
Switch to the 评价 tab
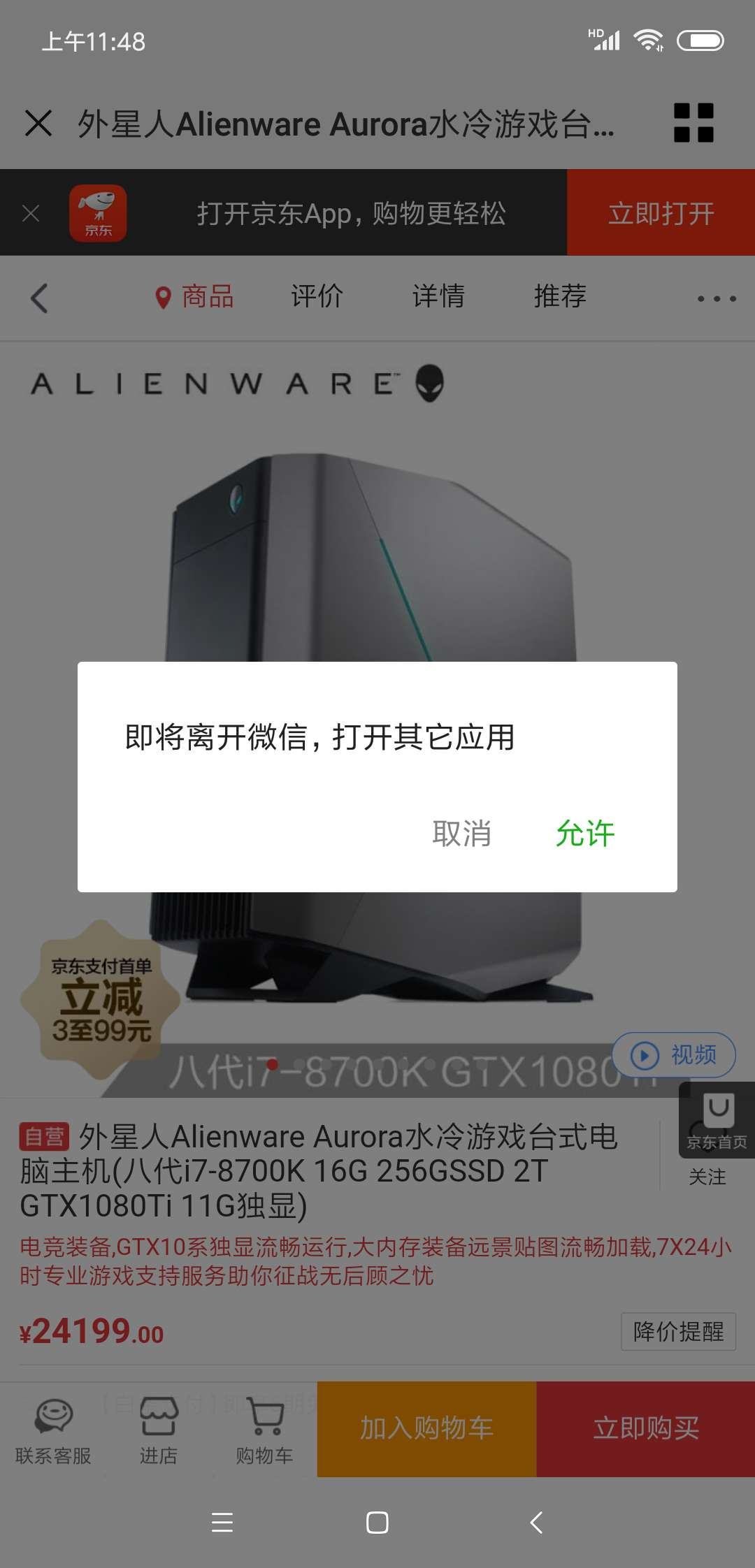(x=317, y=296)
